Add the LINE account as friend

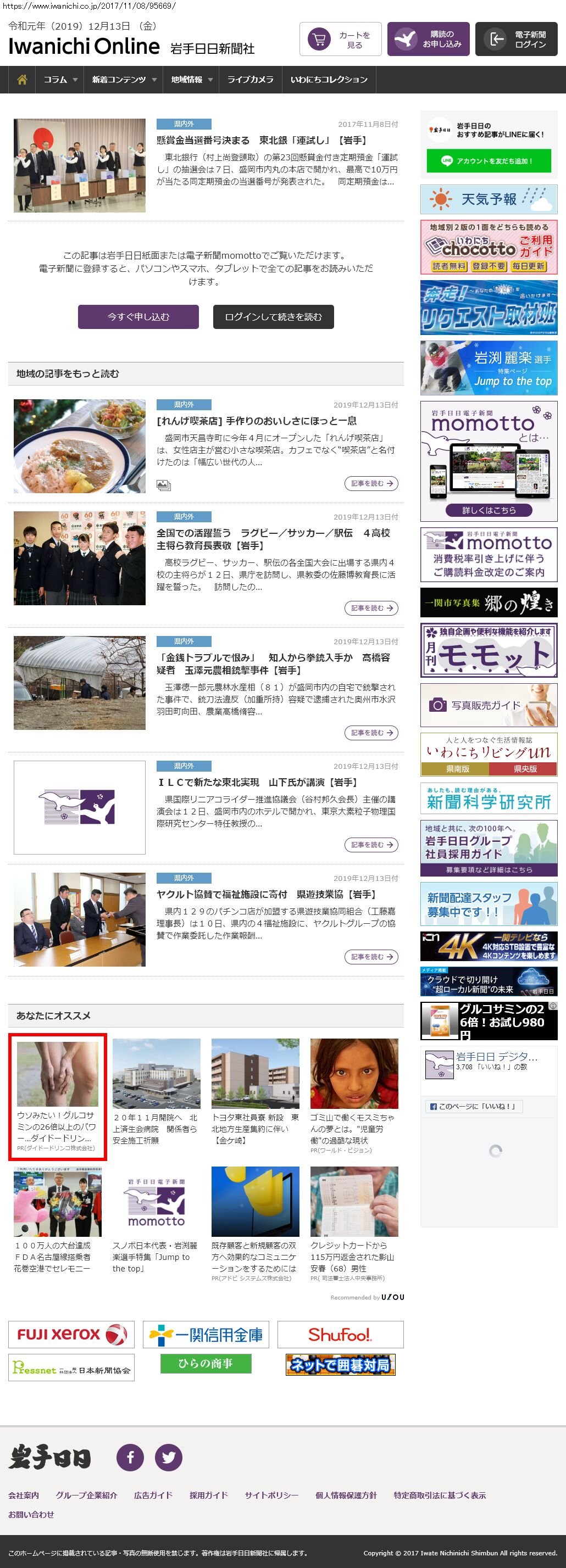pyautogui.click(x=488, y=161)
